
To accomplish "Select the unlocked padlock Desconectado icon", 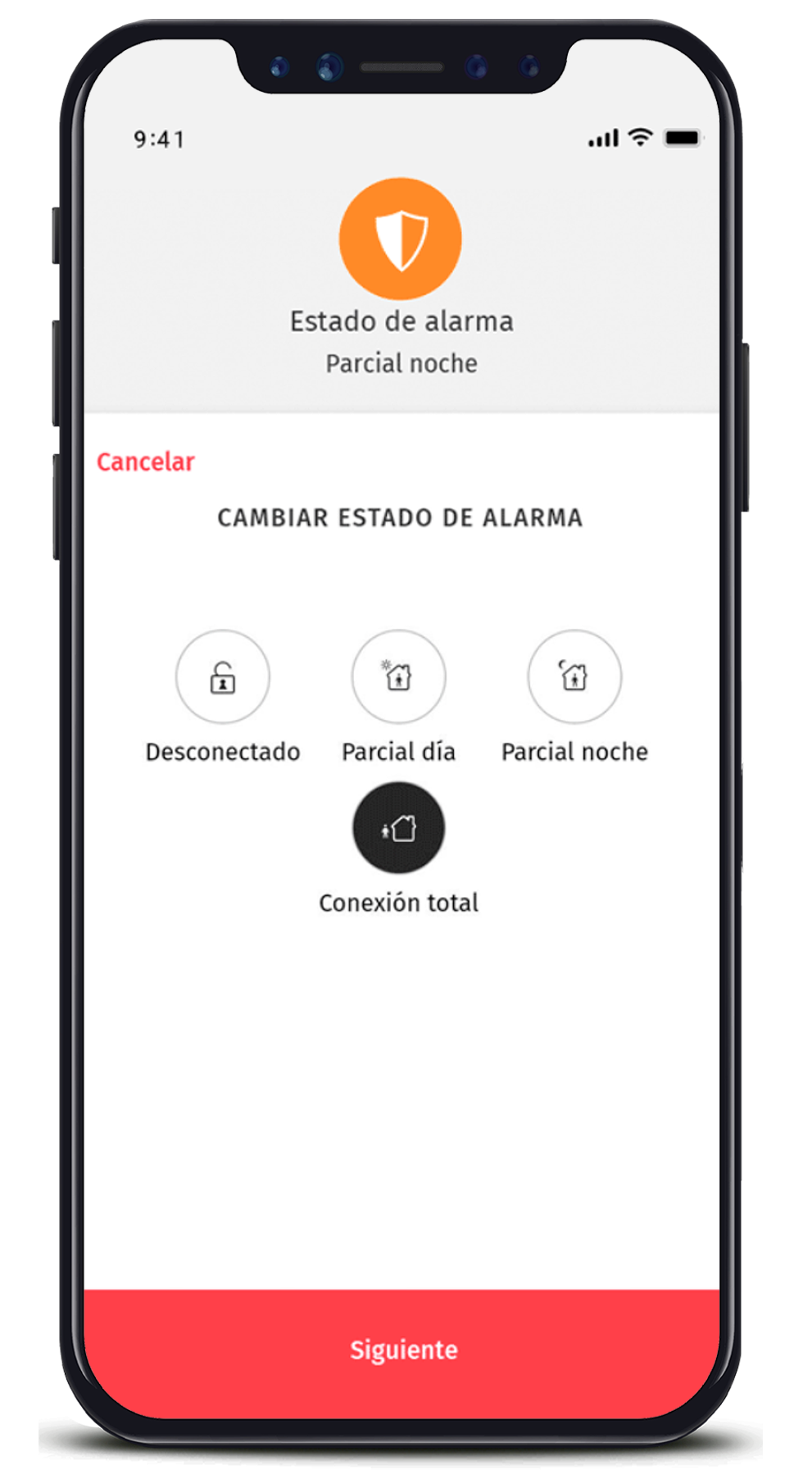I will (x=222, y=677).
